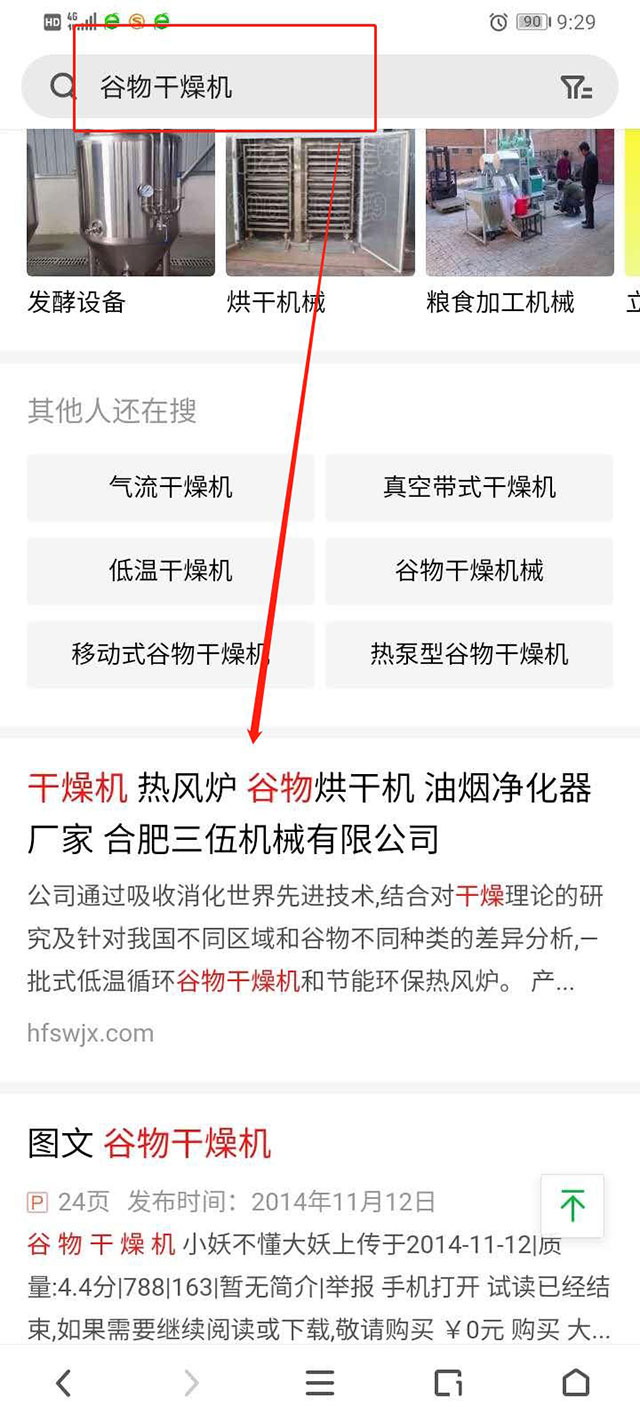Open the browser menu icon

(320, 1383)
